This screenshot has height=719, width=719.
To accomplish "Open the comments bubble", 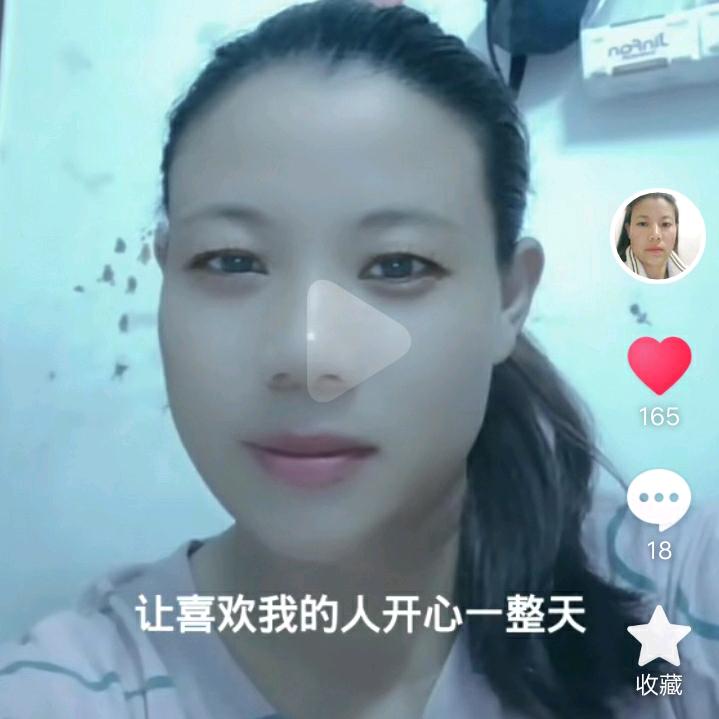I will [x=659, y=501].
